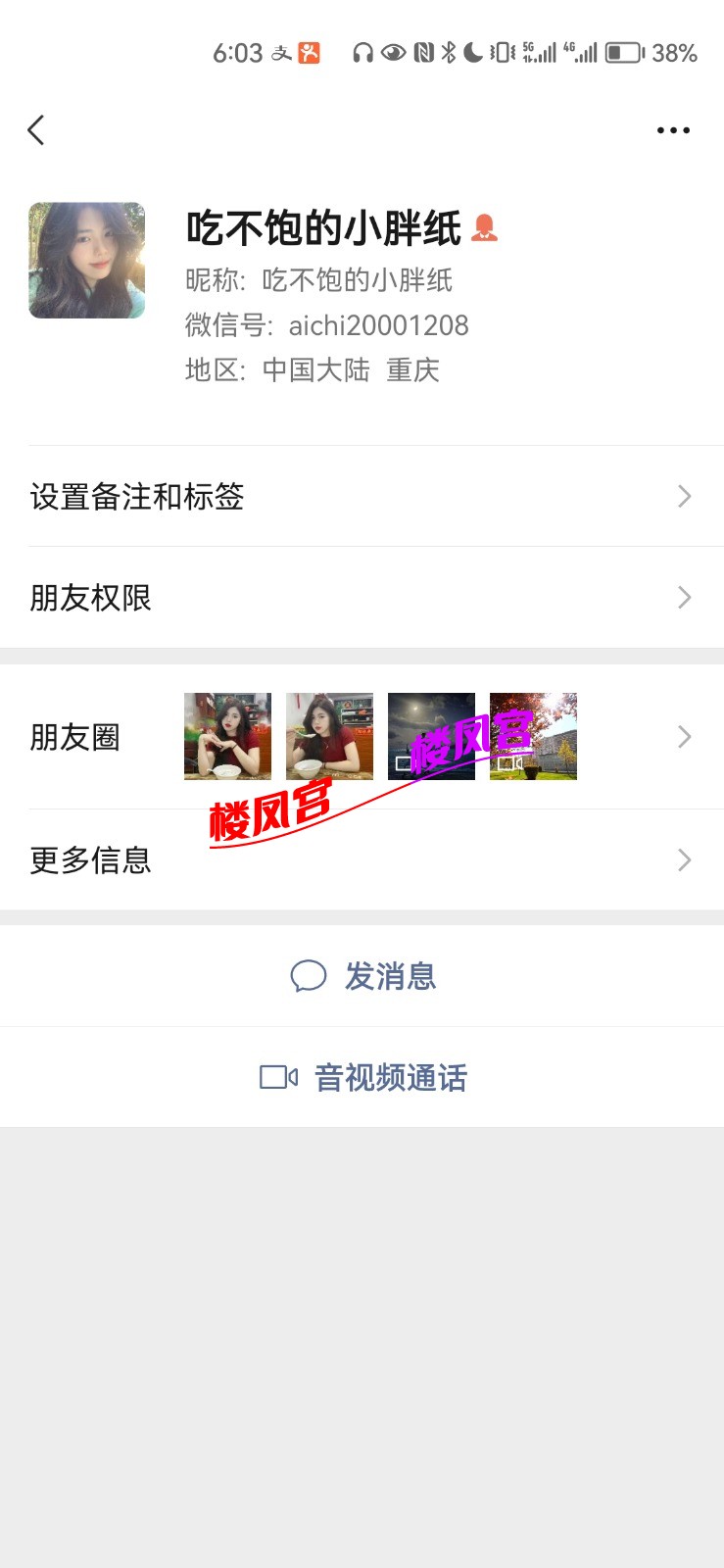Tap the battery indicator in the status bar

tap(624, 54)
